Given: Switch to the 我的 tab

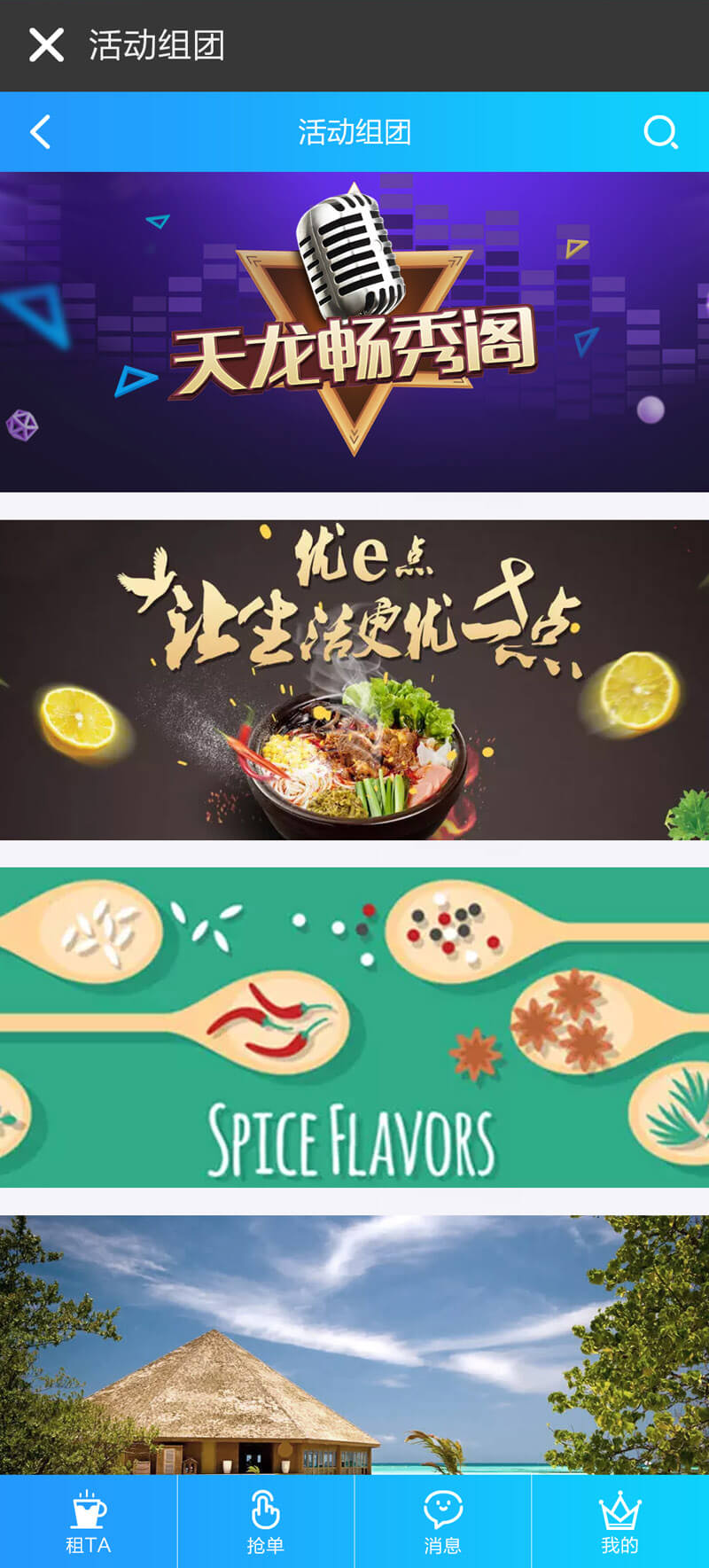Looking at the screenshot, I should [x=619, y=1521].
